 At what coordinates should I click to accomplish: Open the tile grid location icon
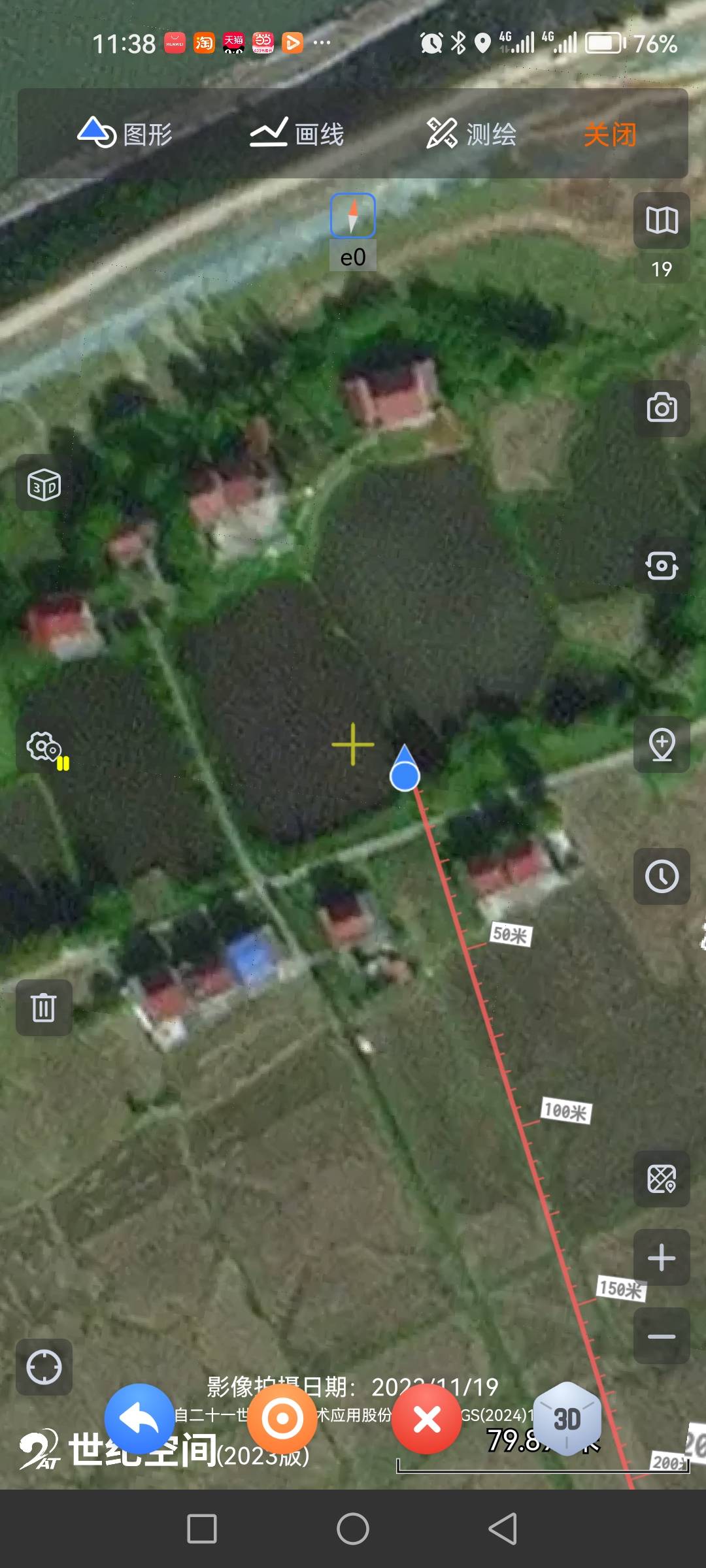click(x=662, y=1179)
